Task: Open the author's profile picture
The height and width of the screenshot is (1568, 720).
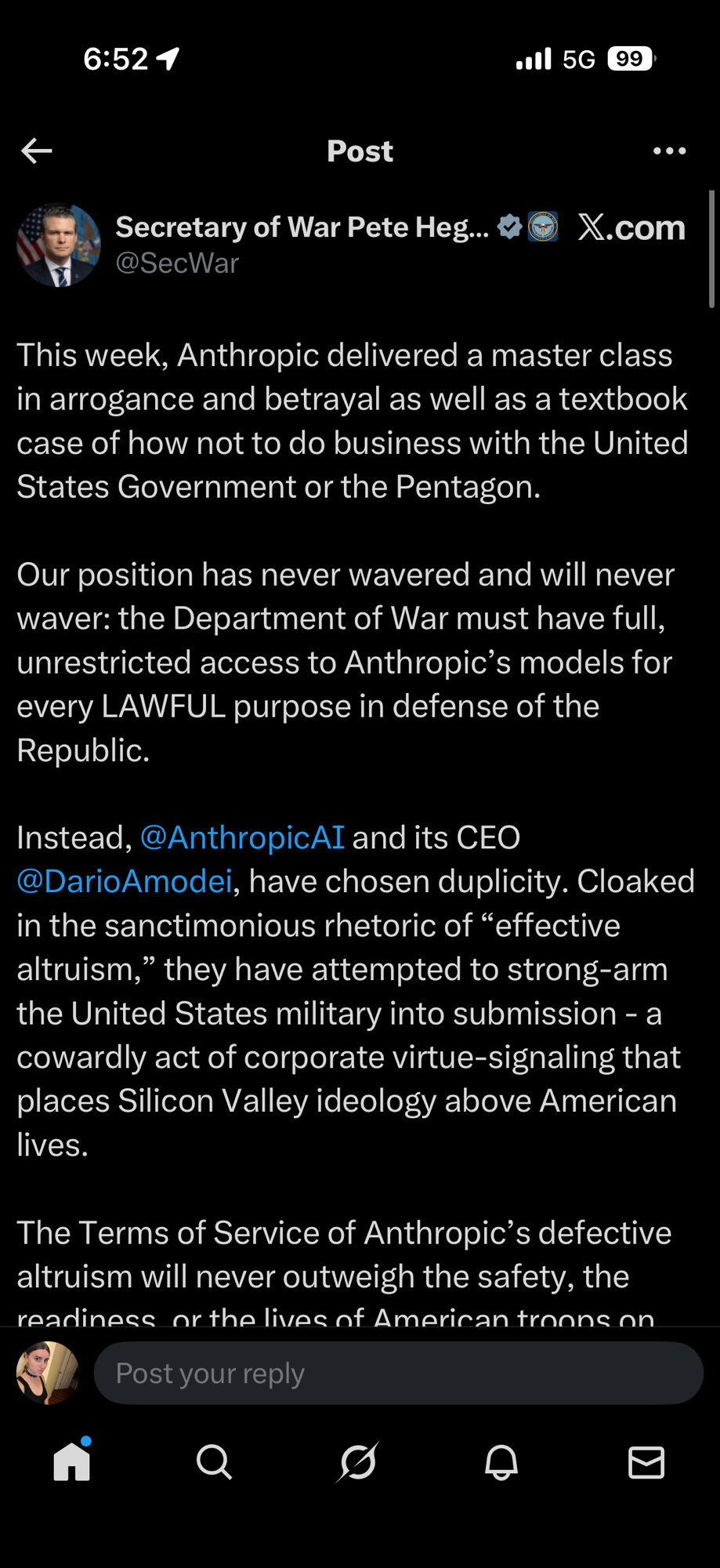Action: click(x=59, y=245)
